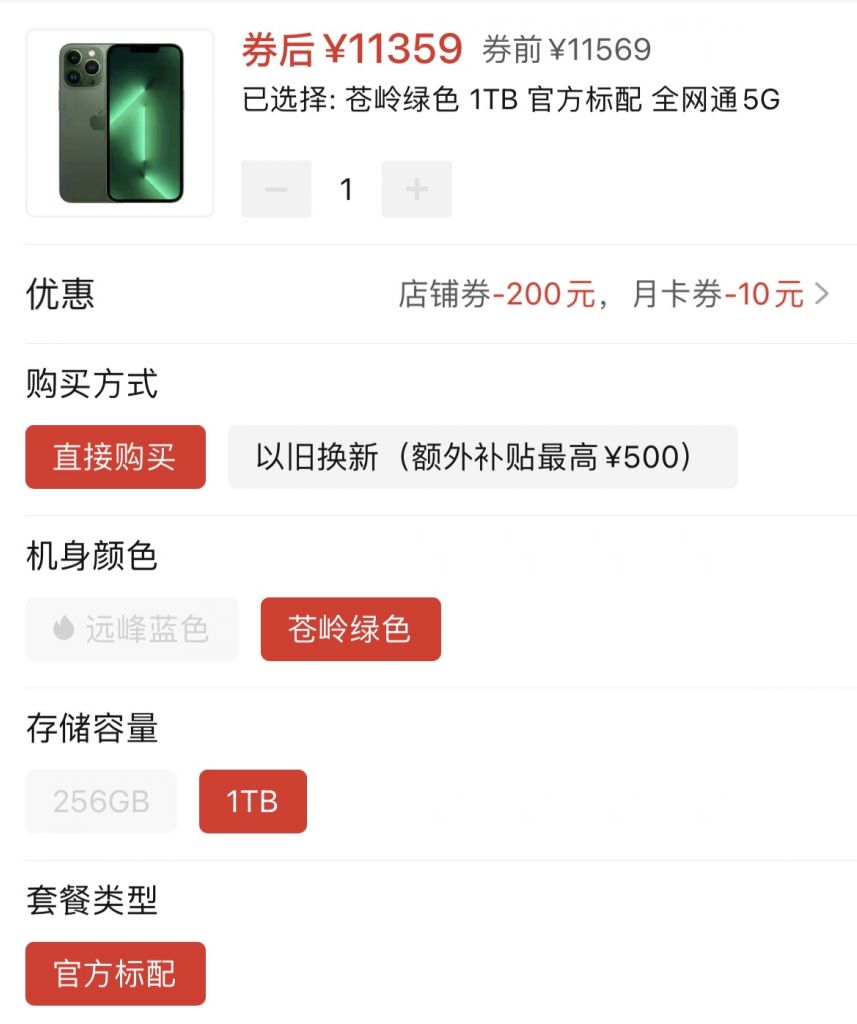This screenshot has width=857, height=1024.
Task: Tap the quantity number field
Action: (x=346, y=189)
